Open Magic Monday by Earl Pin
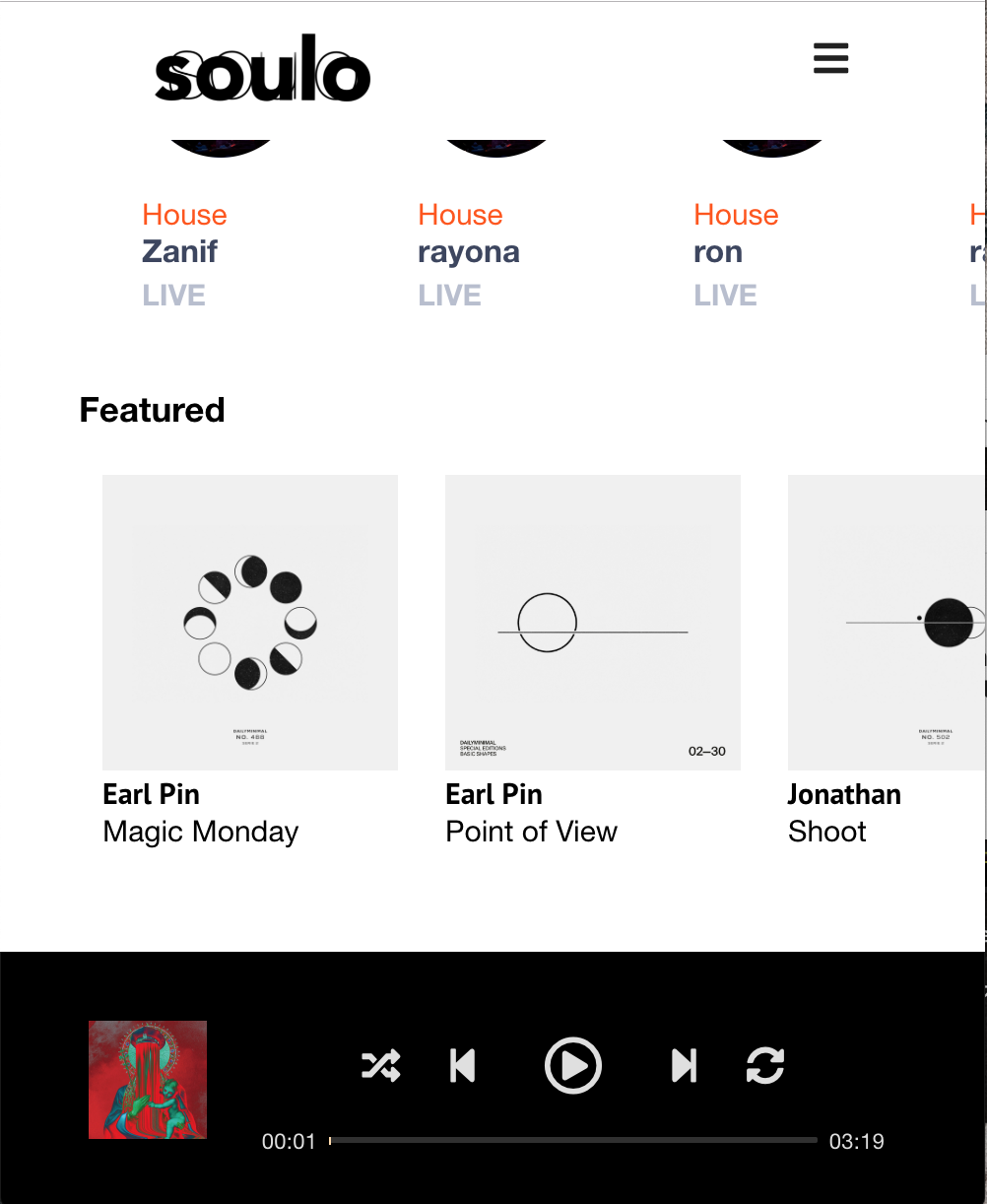 click(250, 623)
